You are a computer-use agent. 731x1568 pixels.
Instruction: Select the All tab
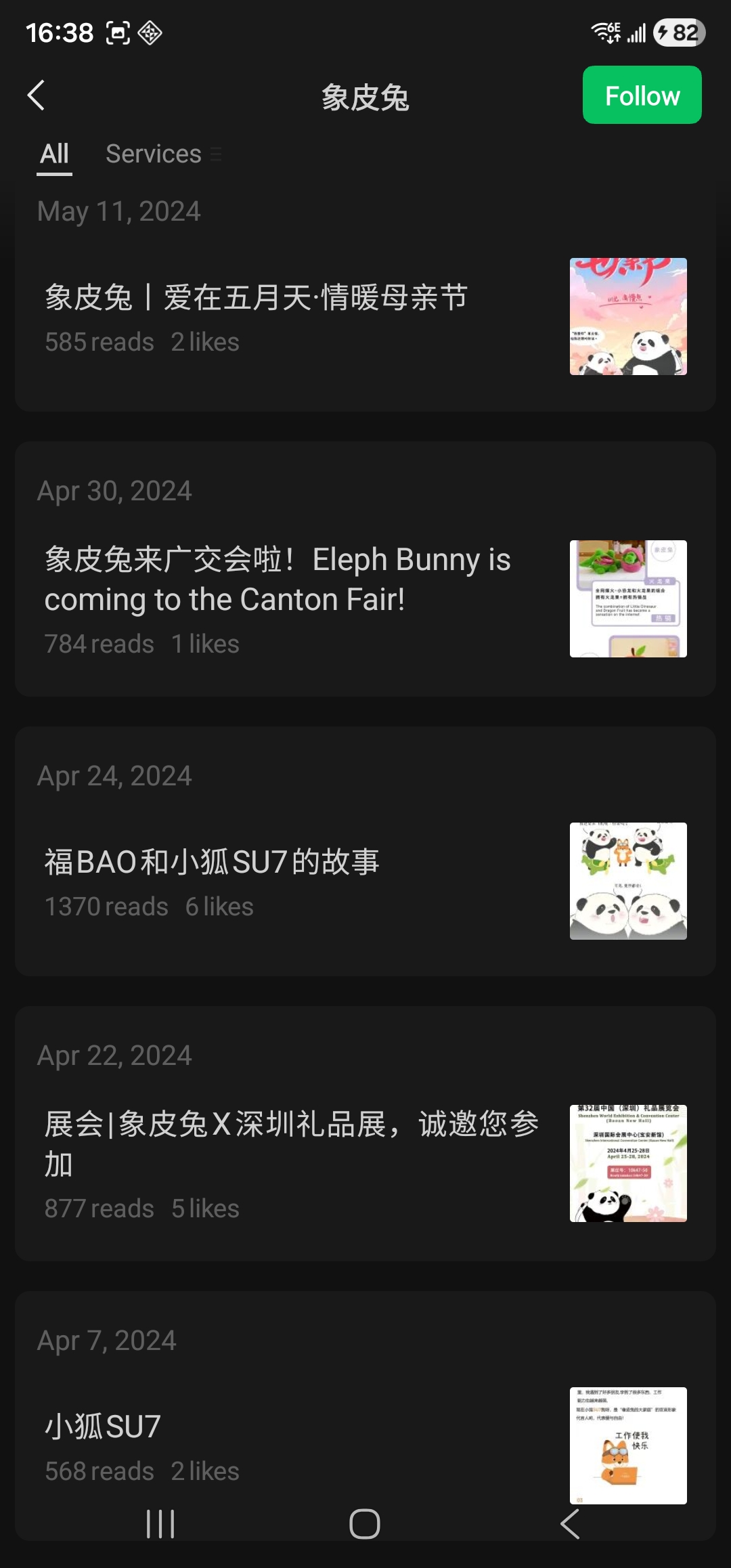(54, 154)
